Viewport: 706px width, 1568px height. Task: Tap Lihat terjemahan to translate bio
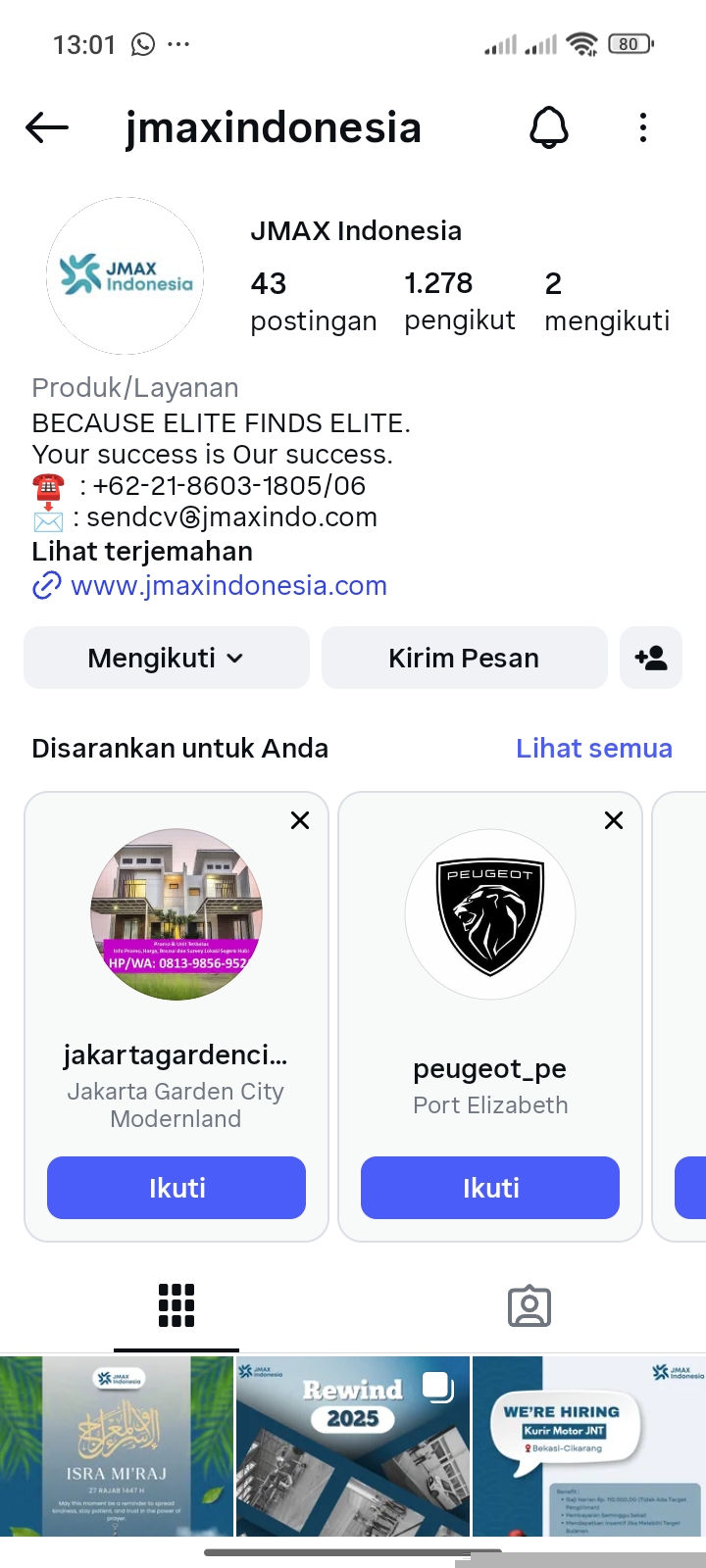coord(142,552)
